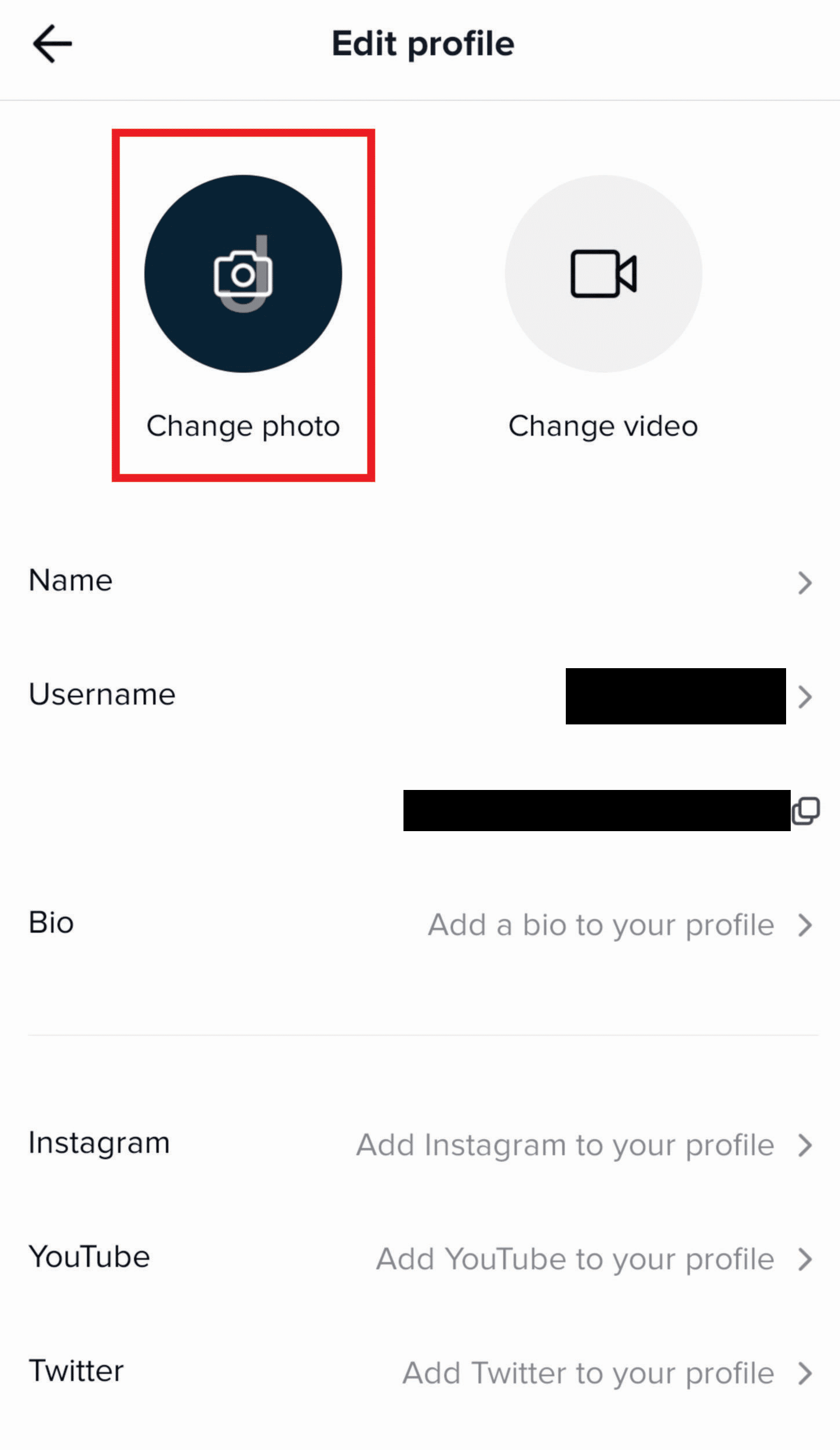
Task: Change the profile photo
Action: point(243,274)
